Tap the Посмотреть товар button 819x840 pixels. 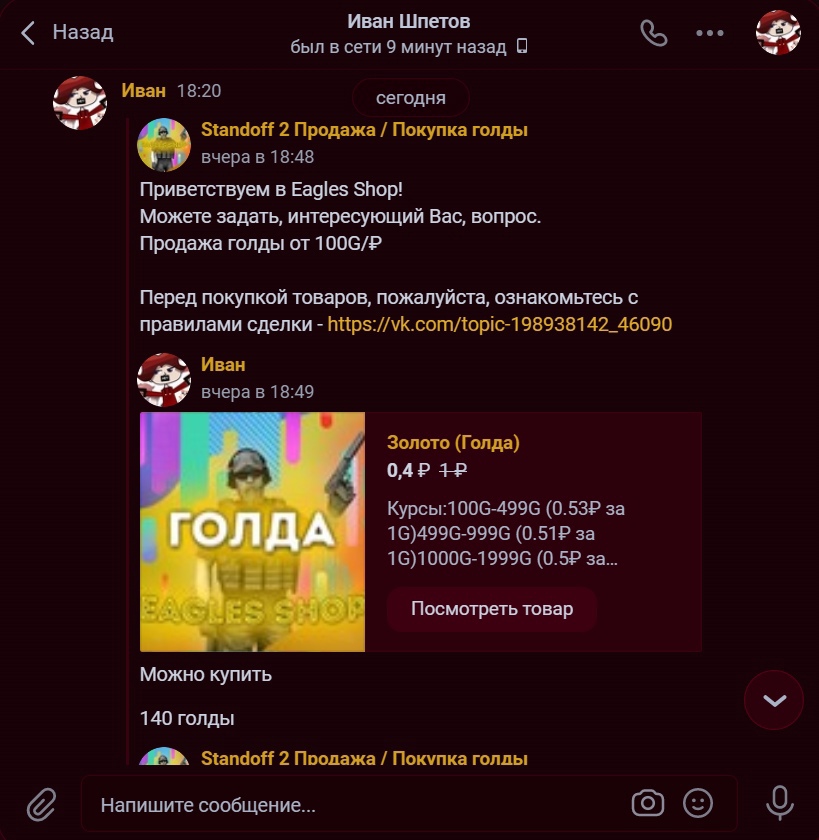[491, 609]
